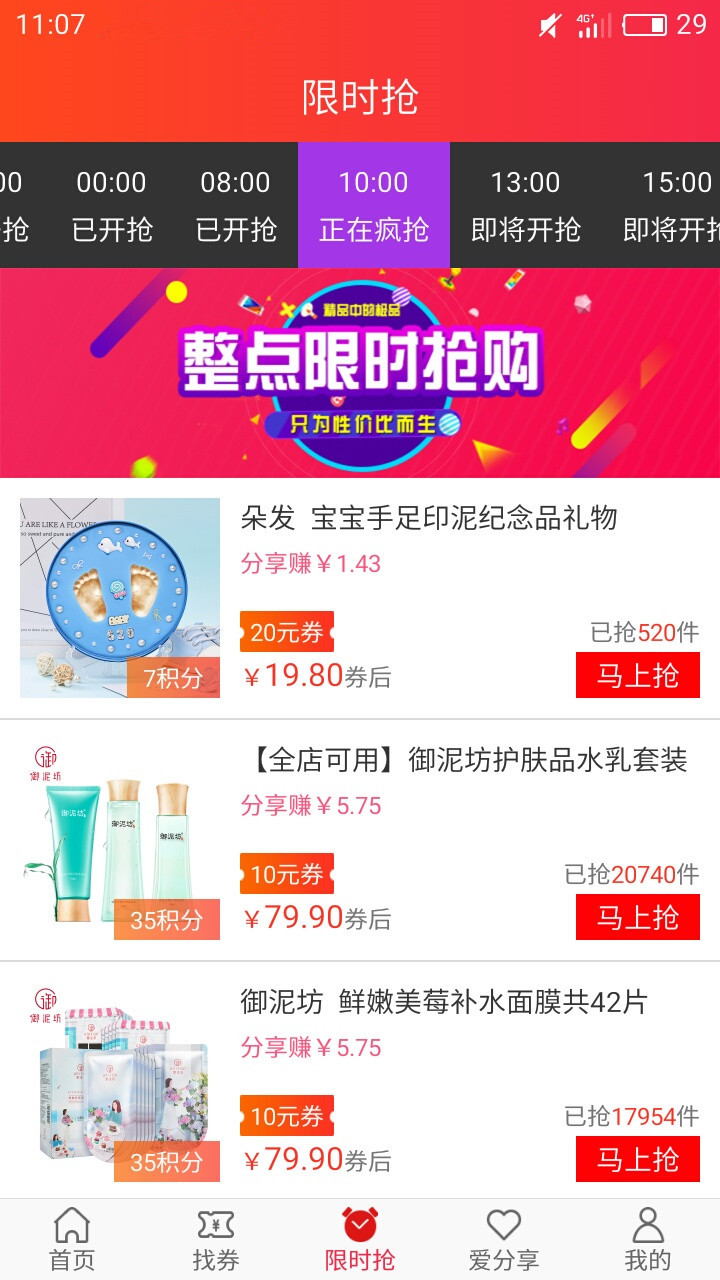Switch to the 找券 tab
The height and width of the screenshot is (1280, 720).
(216, 1239)
